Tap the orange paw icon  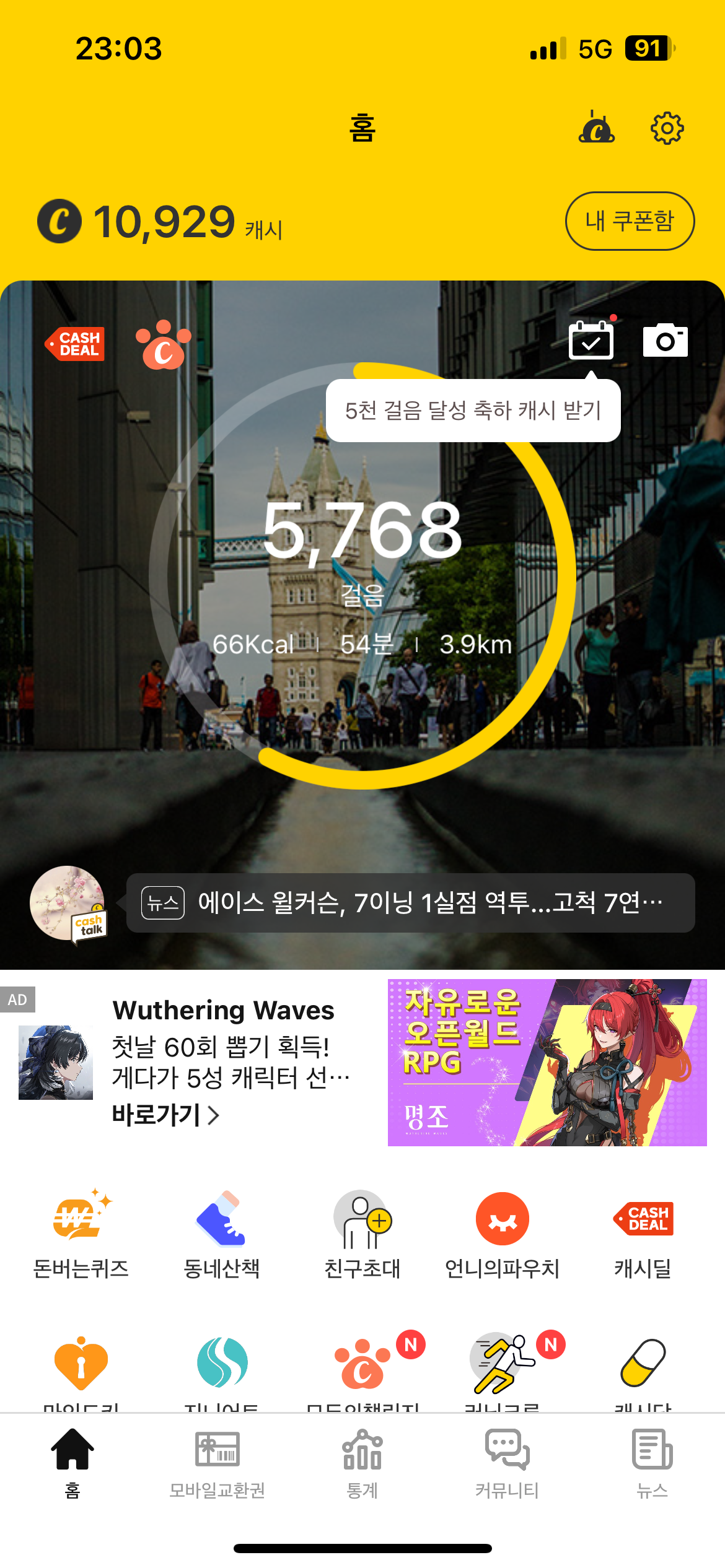pos(164,345)
